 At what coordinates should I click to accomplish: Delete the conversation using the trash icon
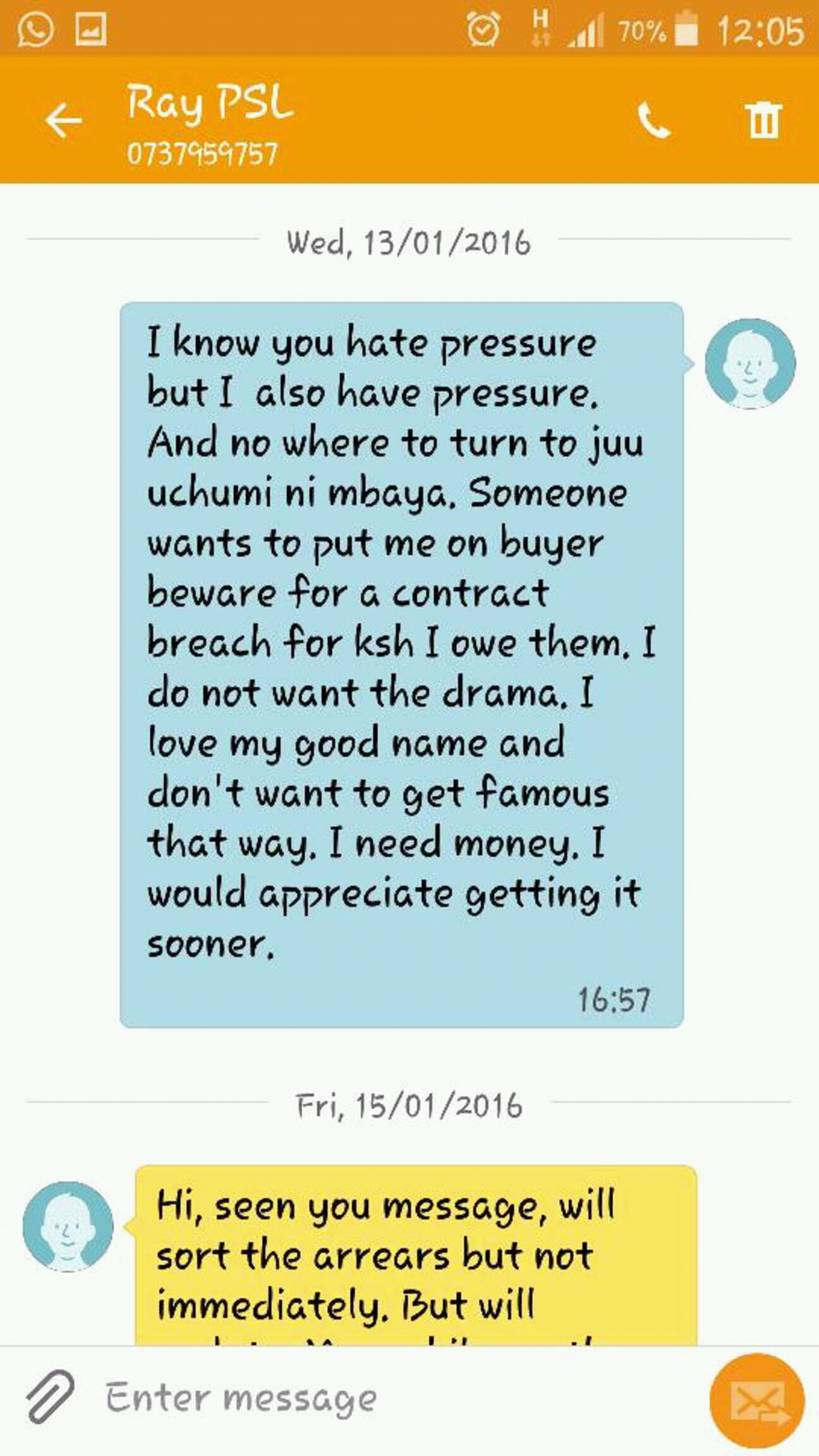click(763, 119)
